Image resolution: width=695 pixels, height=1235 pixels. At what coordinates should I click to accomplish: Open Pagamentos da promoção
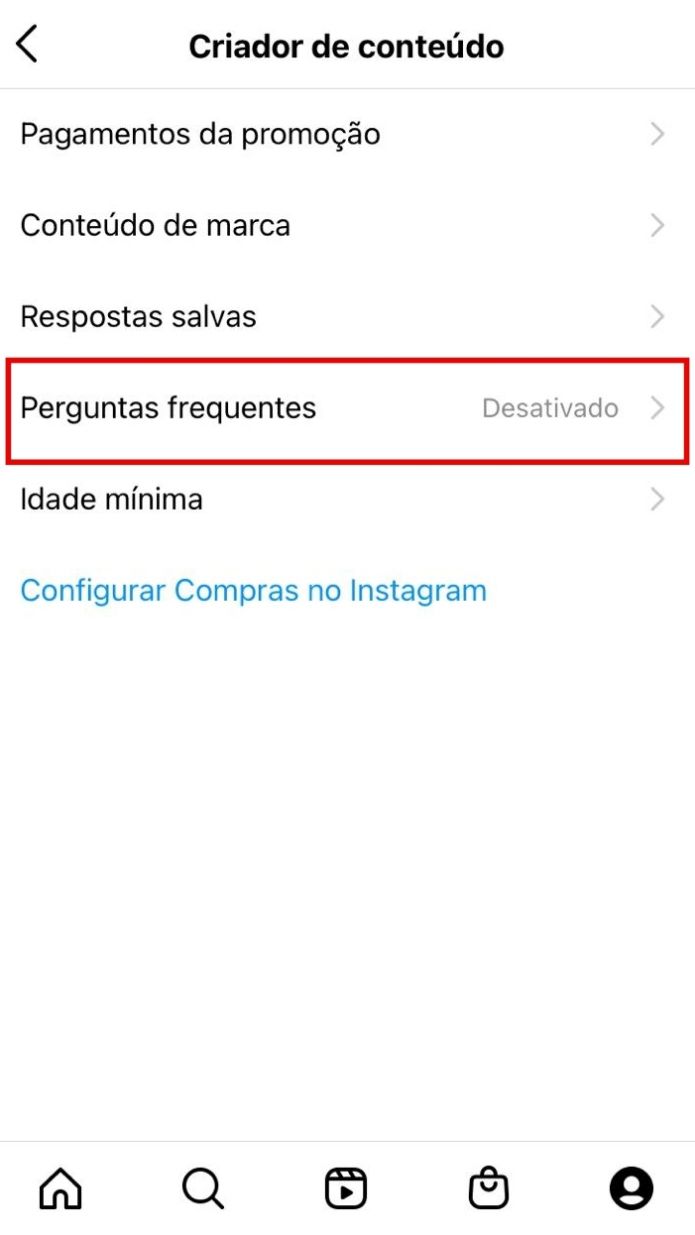(x=347, y=134)
